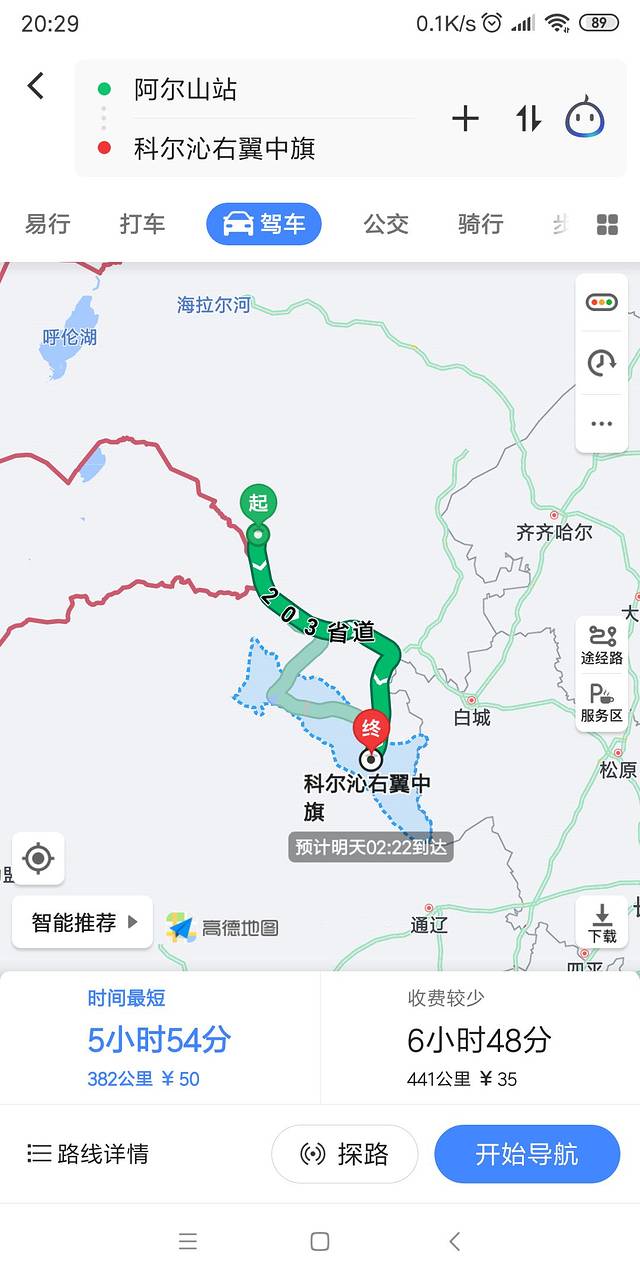This screenshot has width=640, height=1280.
Task: Toggle the traffic conditions layer
Action: click(601, 303)
